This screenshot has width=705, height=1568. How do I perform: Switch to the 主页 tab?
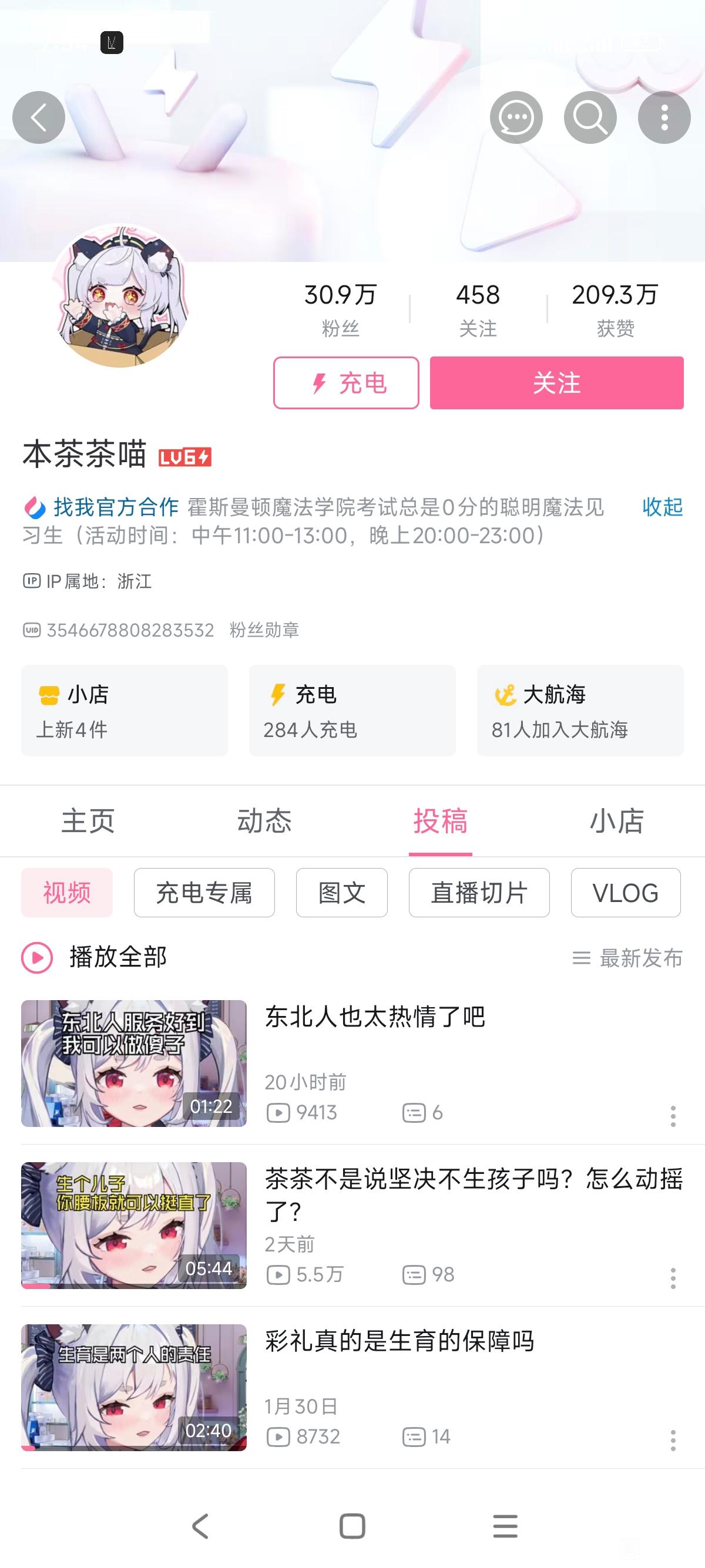88,820
